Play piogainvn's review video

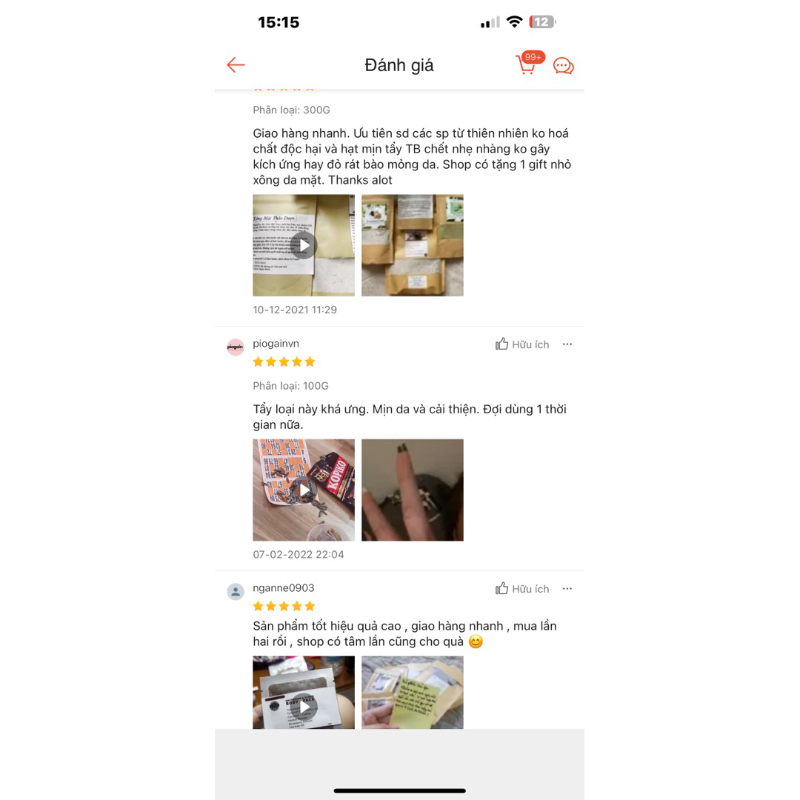coord(303,490)
